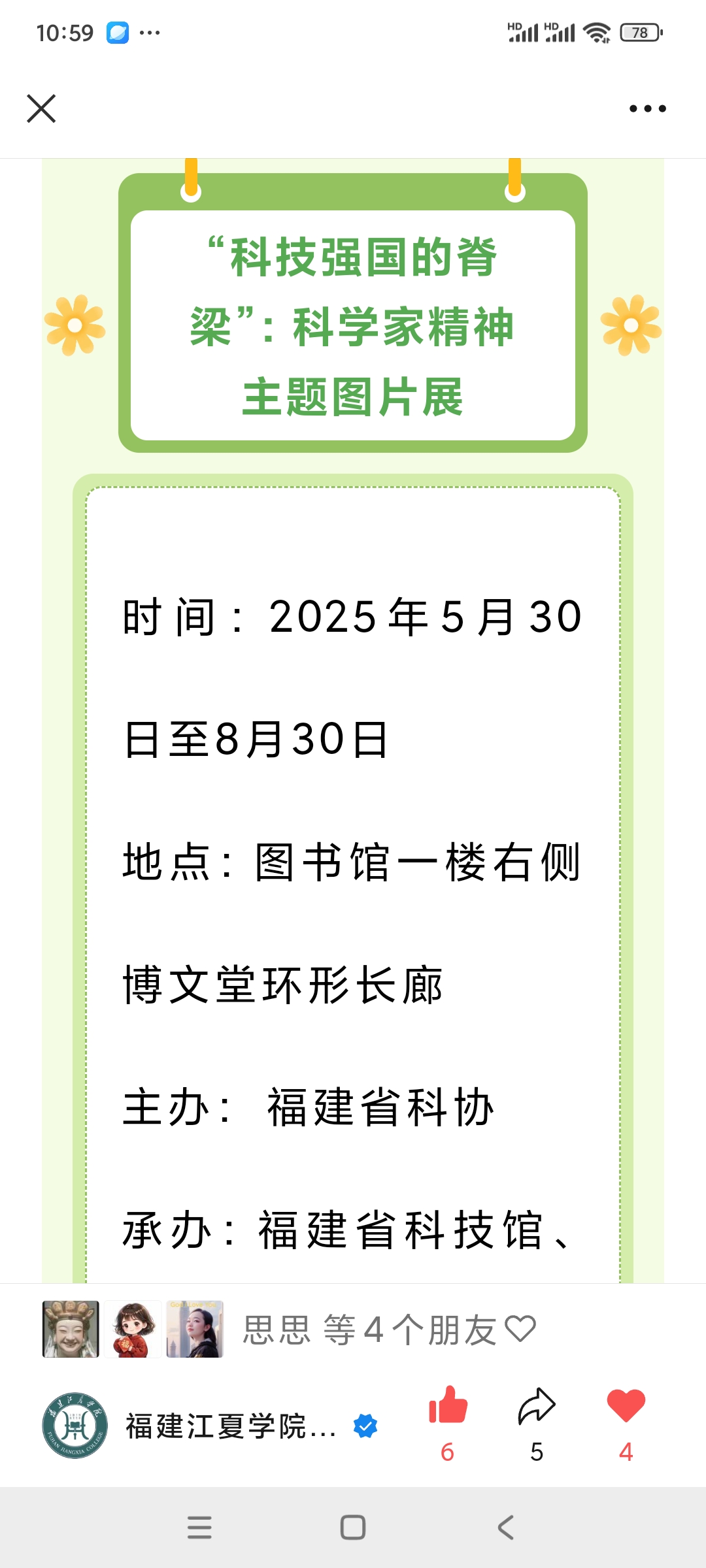Tap the thumbs-up like button

[448, 1405]
